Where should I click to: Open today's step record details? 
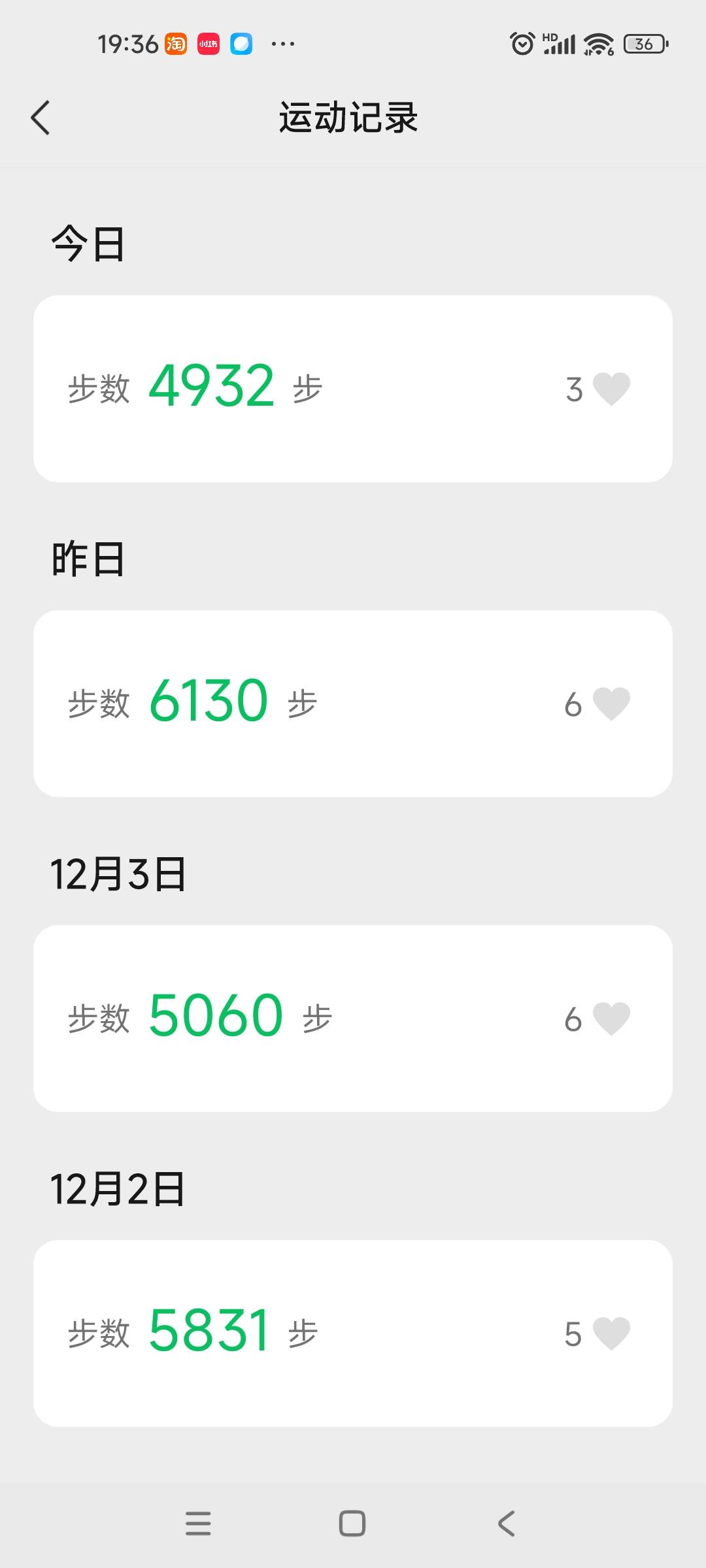tap(261, 388)
